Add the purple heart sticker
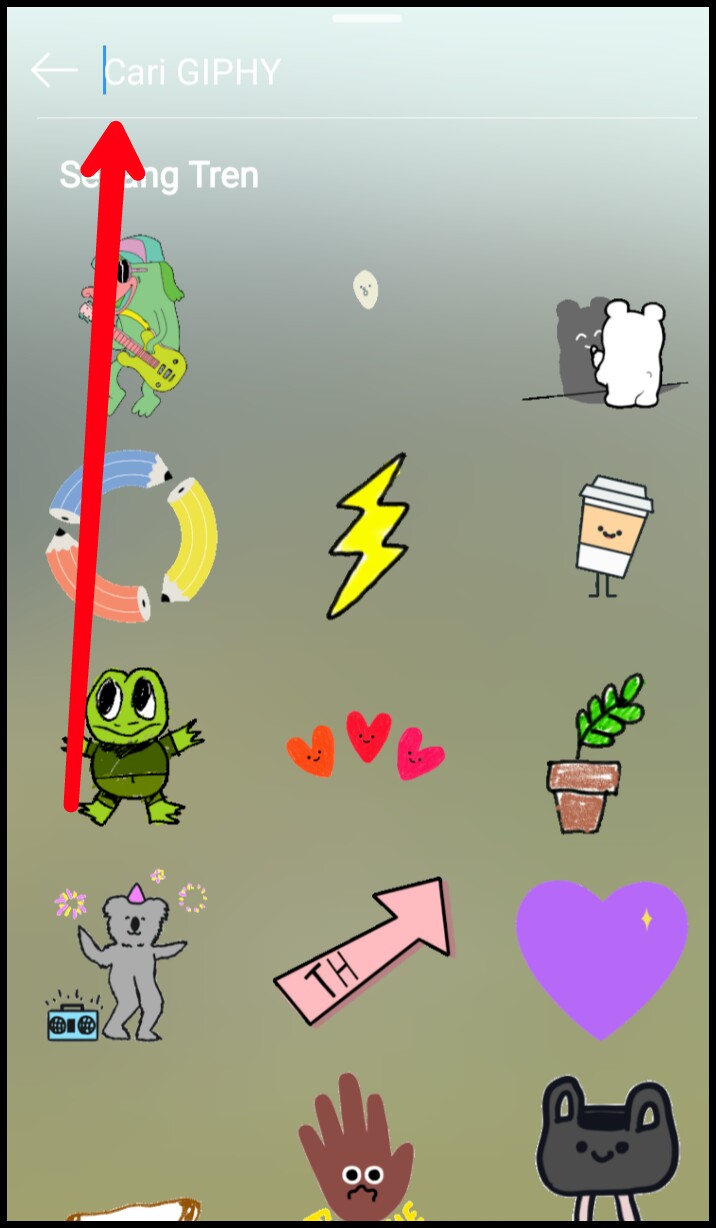Image resolution: width=716 pixels, height=1228 pixels. (601, 957)
